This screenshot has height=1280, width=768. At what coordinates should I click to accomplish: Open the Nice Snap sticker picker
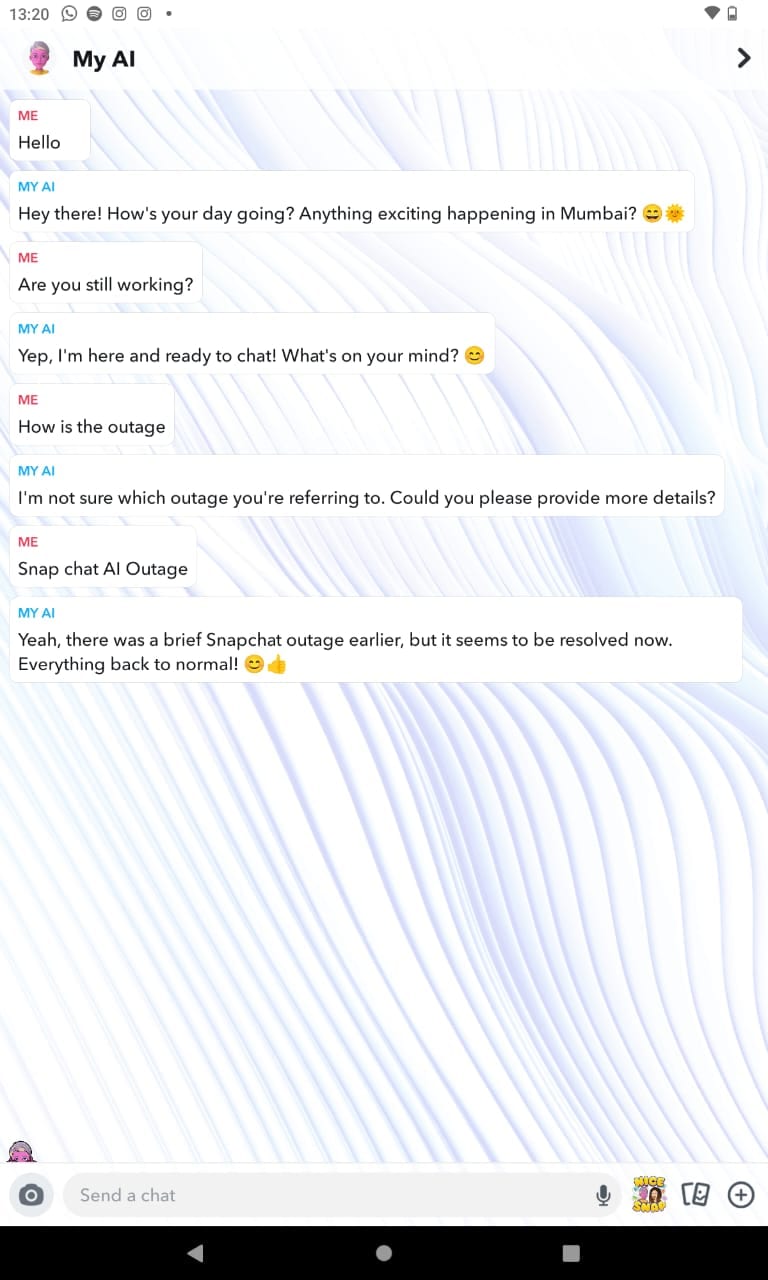(650, 1195)
